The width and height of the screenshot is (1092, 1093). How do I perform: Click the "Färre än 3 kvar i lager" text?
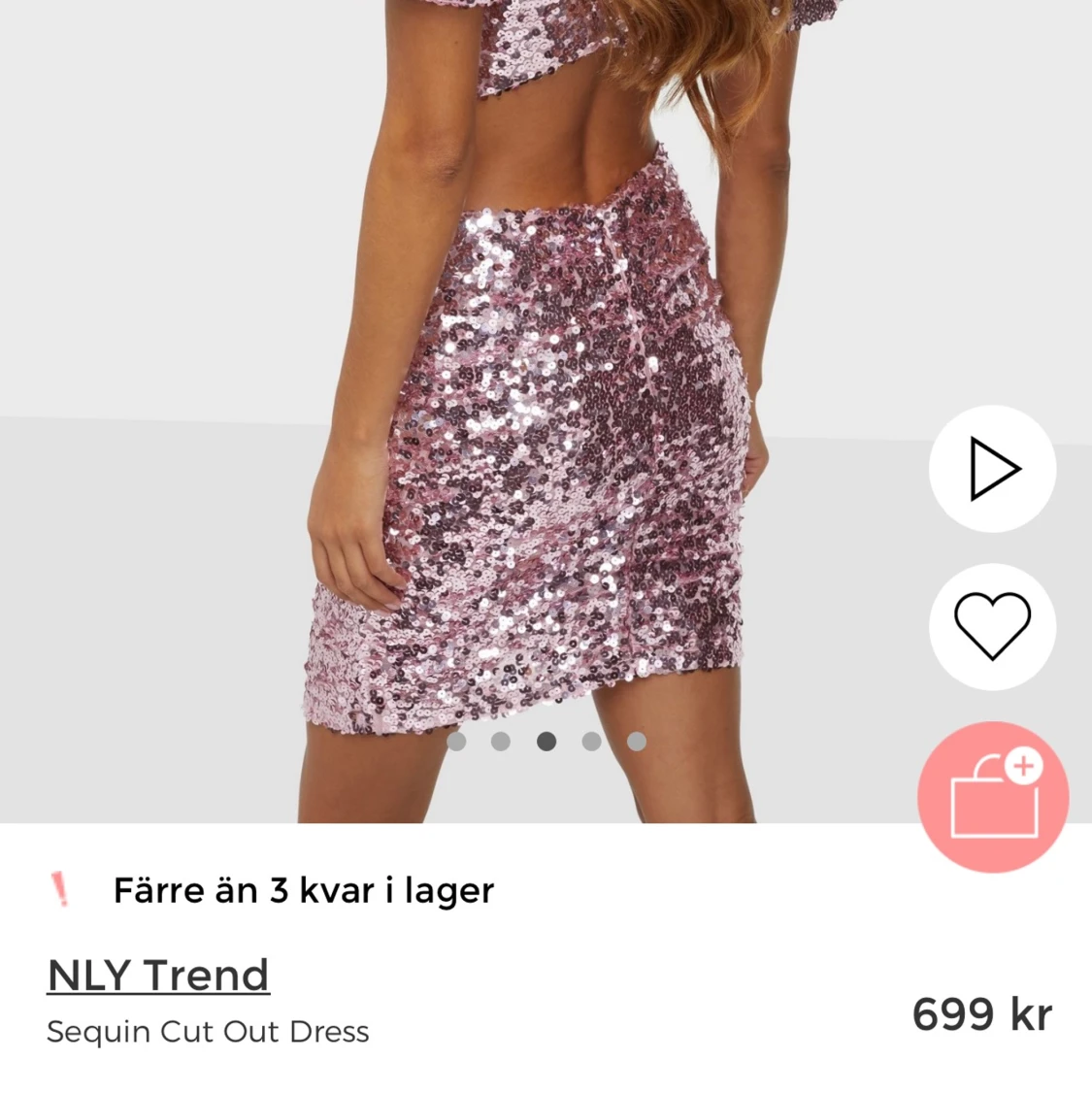click(304, 890)
